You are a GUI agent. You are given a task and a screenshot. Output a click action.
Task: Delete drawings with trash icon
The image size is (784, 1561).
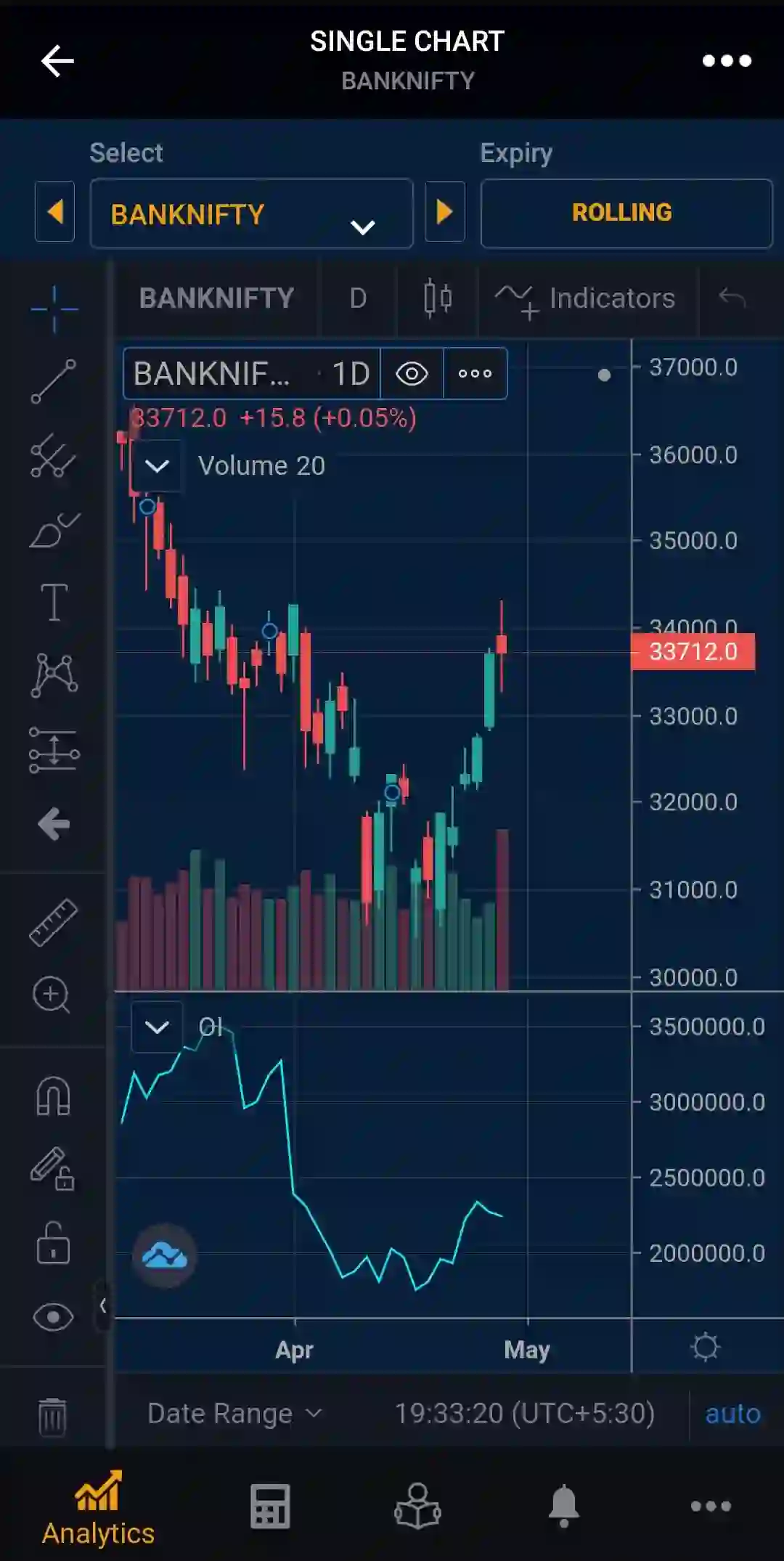(x=52, y=1417)
